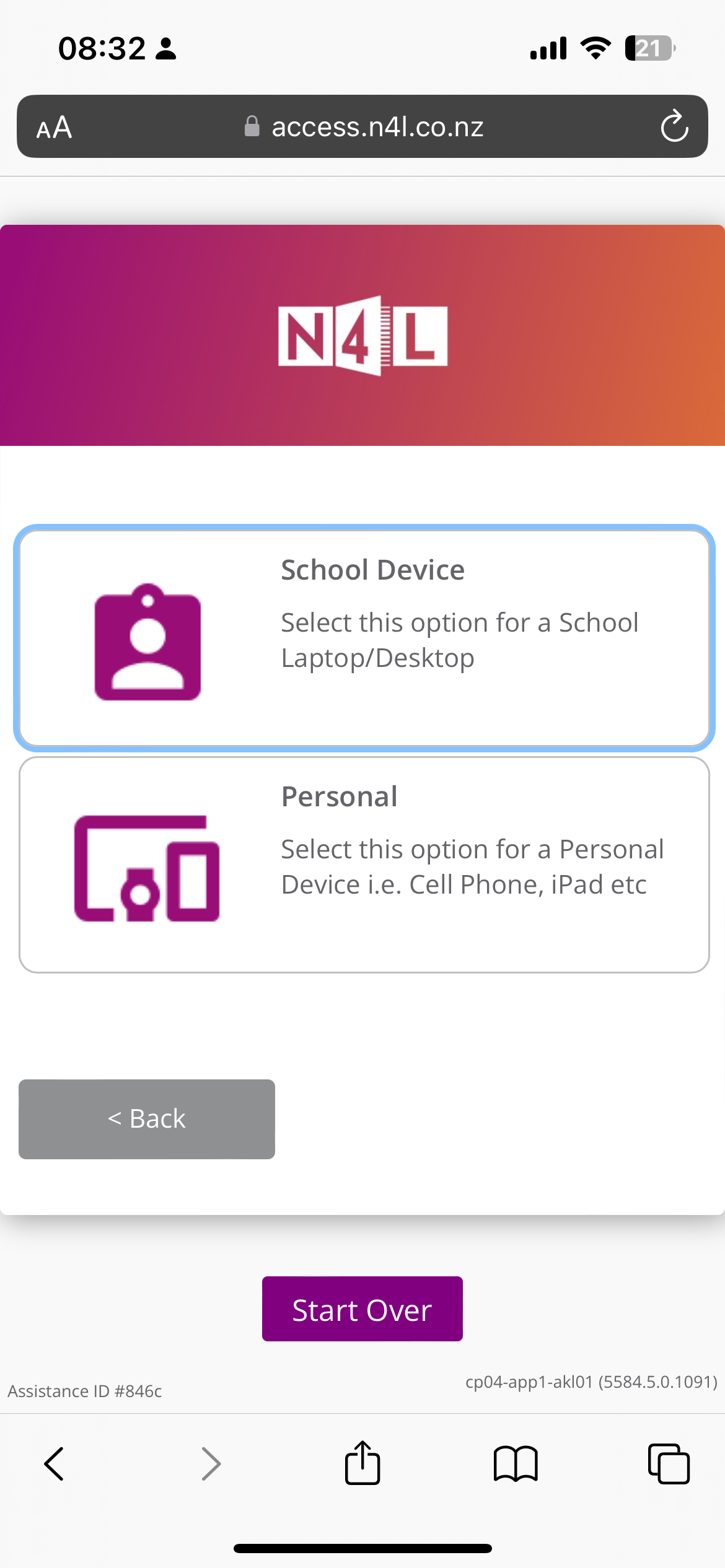
Task: Open the access.n4l.co.nz address bar
Action: click(x=377, y=127)
